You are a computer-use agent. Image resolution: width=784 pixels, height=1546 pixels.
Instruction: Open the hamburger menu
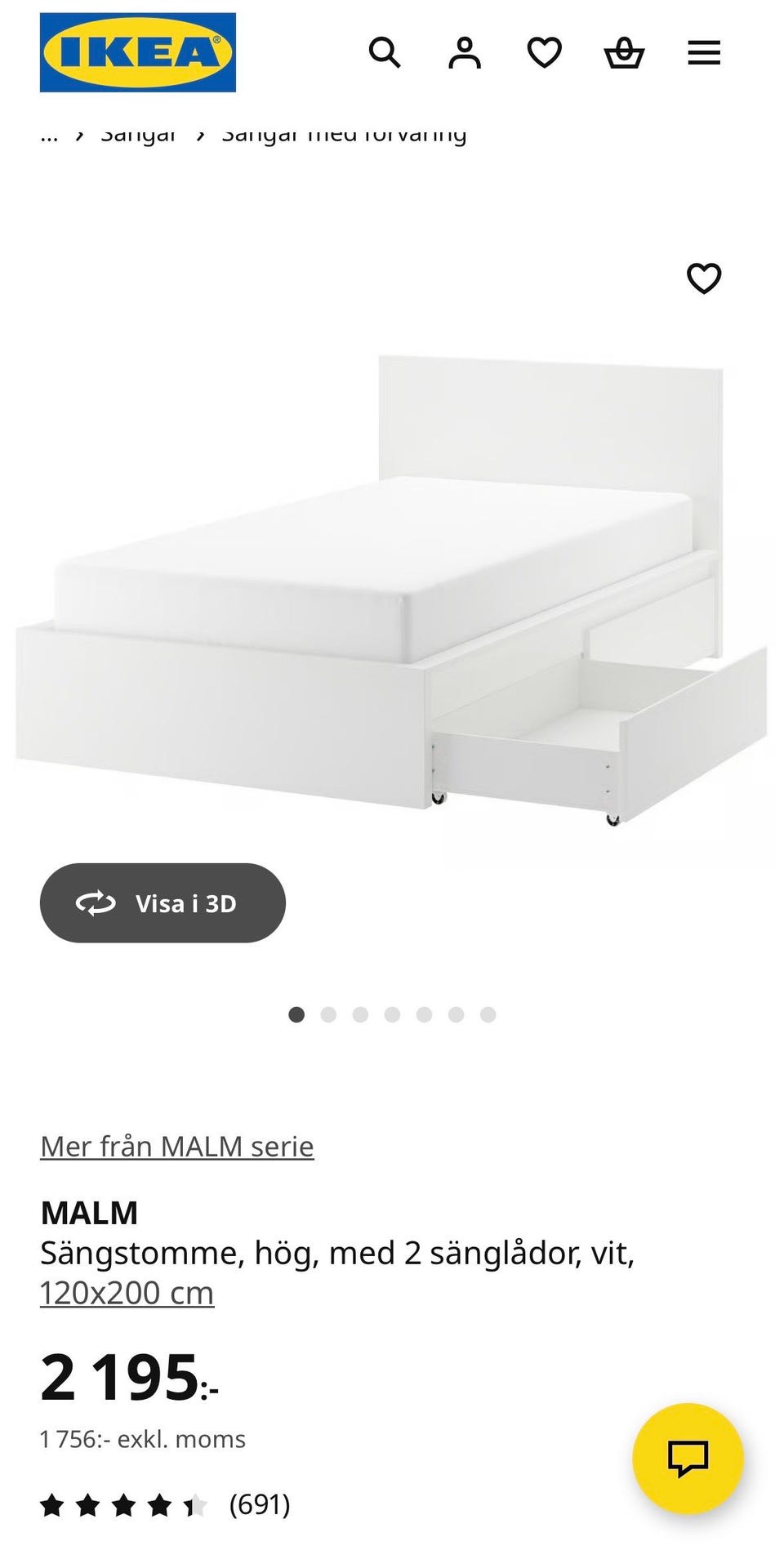coord(703,53)
